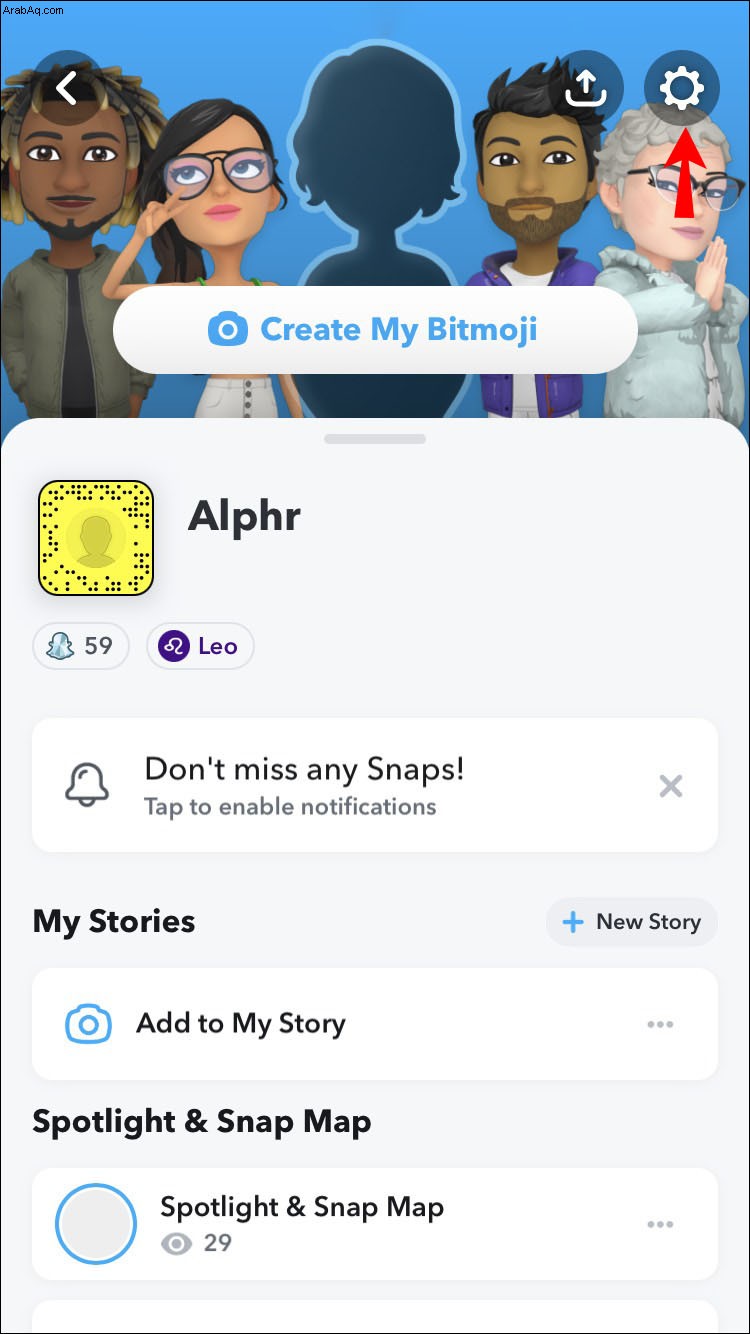Viewport: 750px width, 1334px height.
Task: Open settings via the gear icon
Action: pos(681,88)
